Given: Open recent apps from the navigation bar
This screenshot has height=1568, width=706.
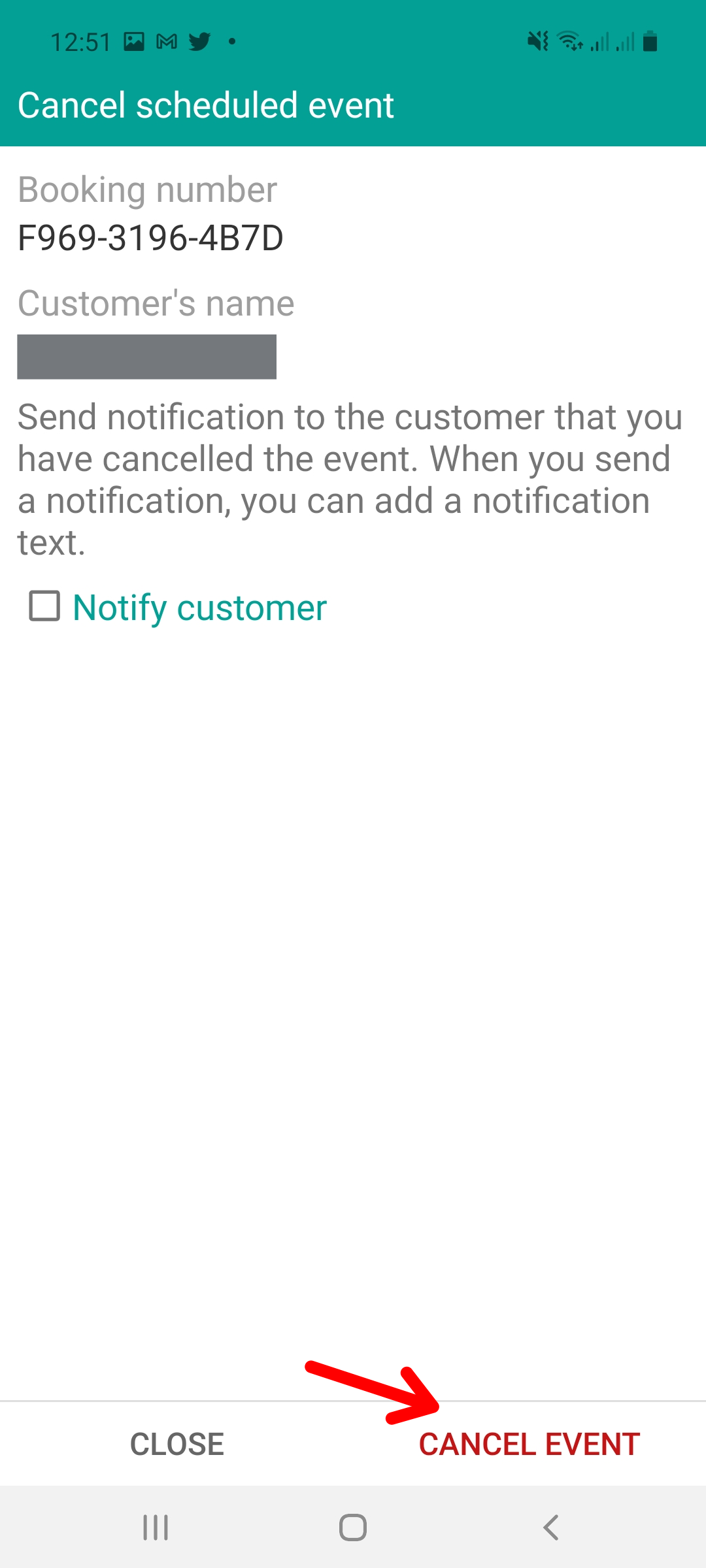Looking at the screenshot, I should [156, 1527].
